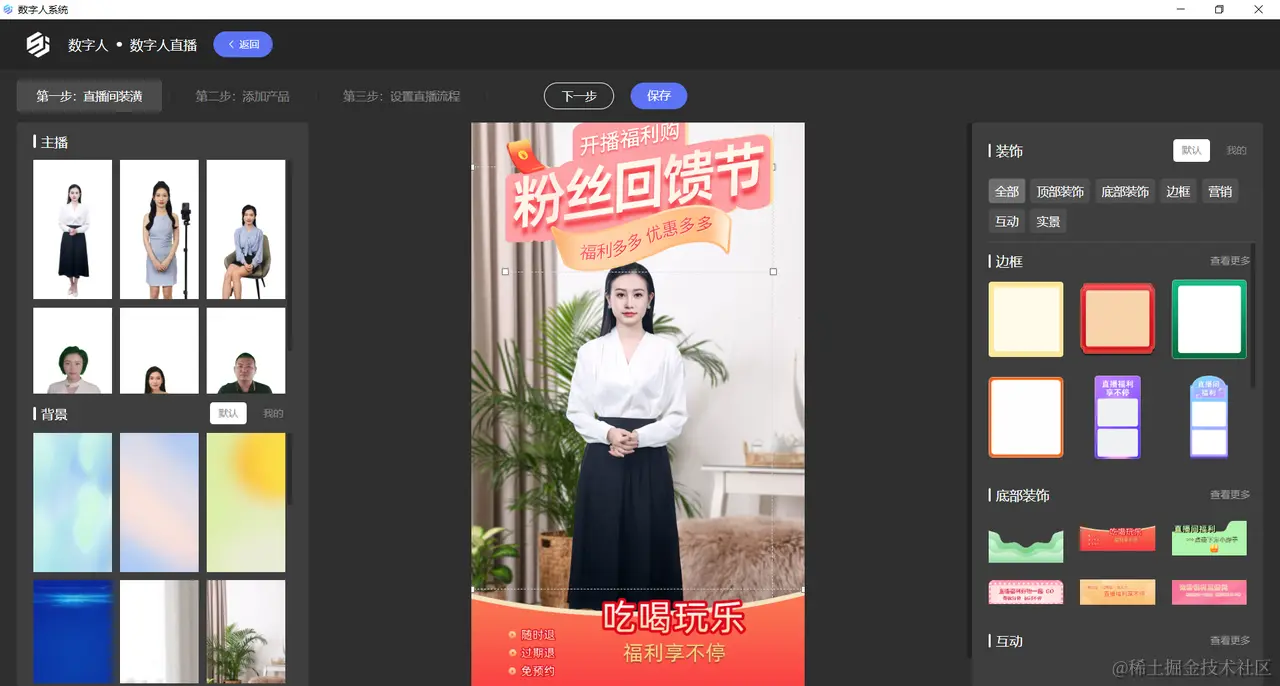
Task: Show 边框 decoration category
Action: [x=1178, y=191]
